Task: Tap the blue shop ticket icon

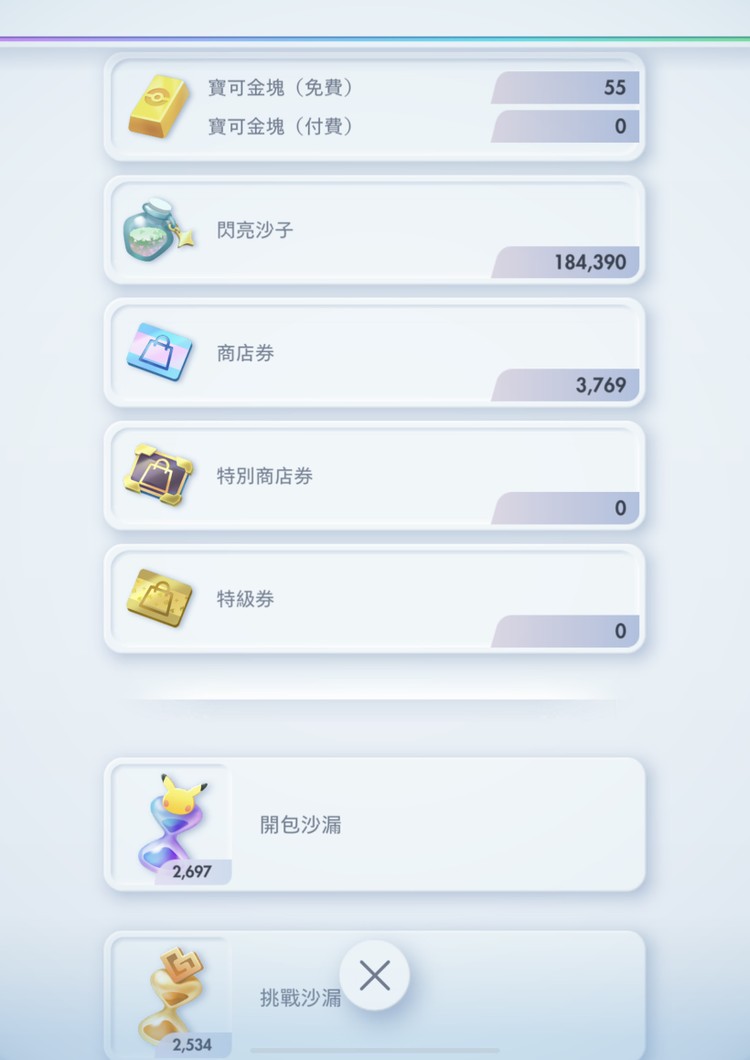Action: (158, 352)
